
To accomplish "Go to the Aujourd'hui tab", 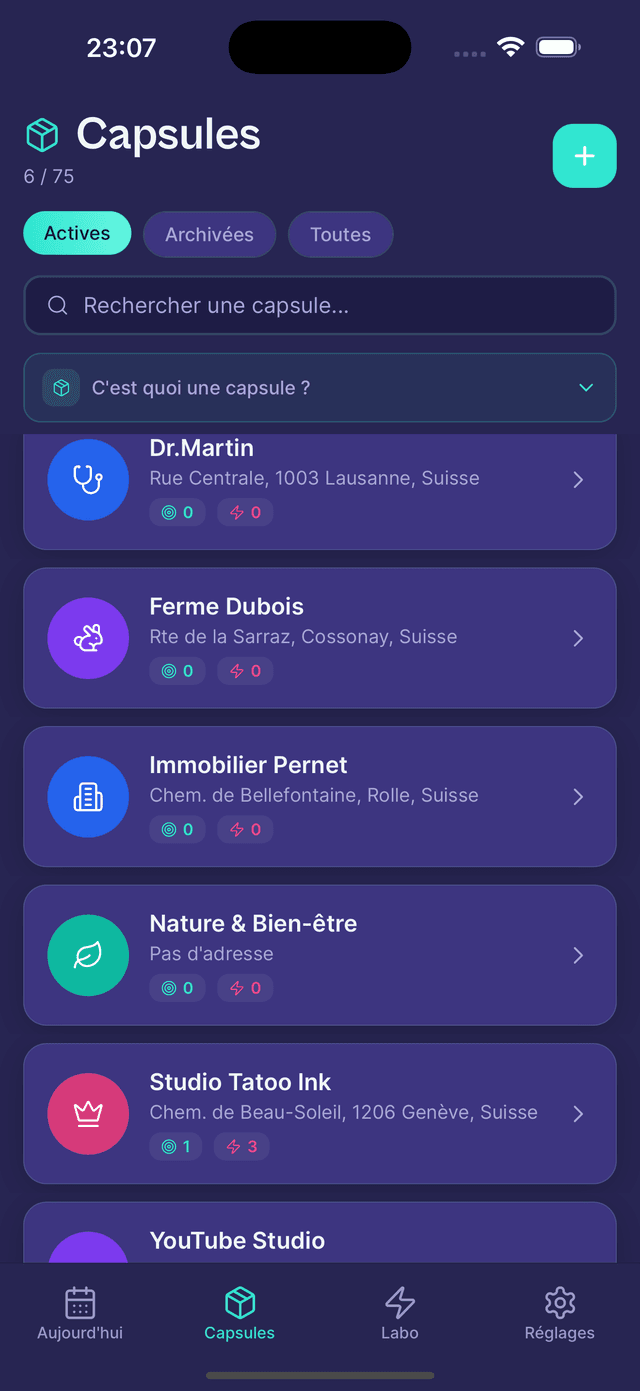I will (80, 1313).
